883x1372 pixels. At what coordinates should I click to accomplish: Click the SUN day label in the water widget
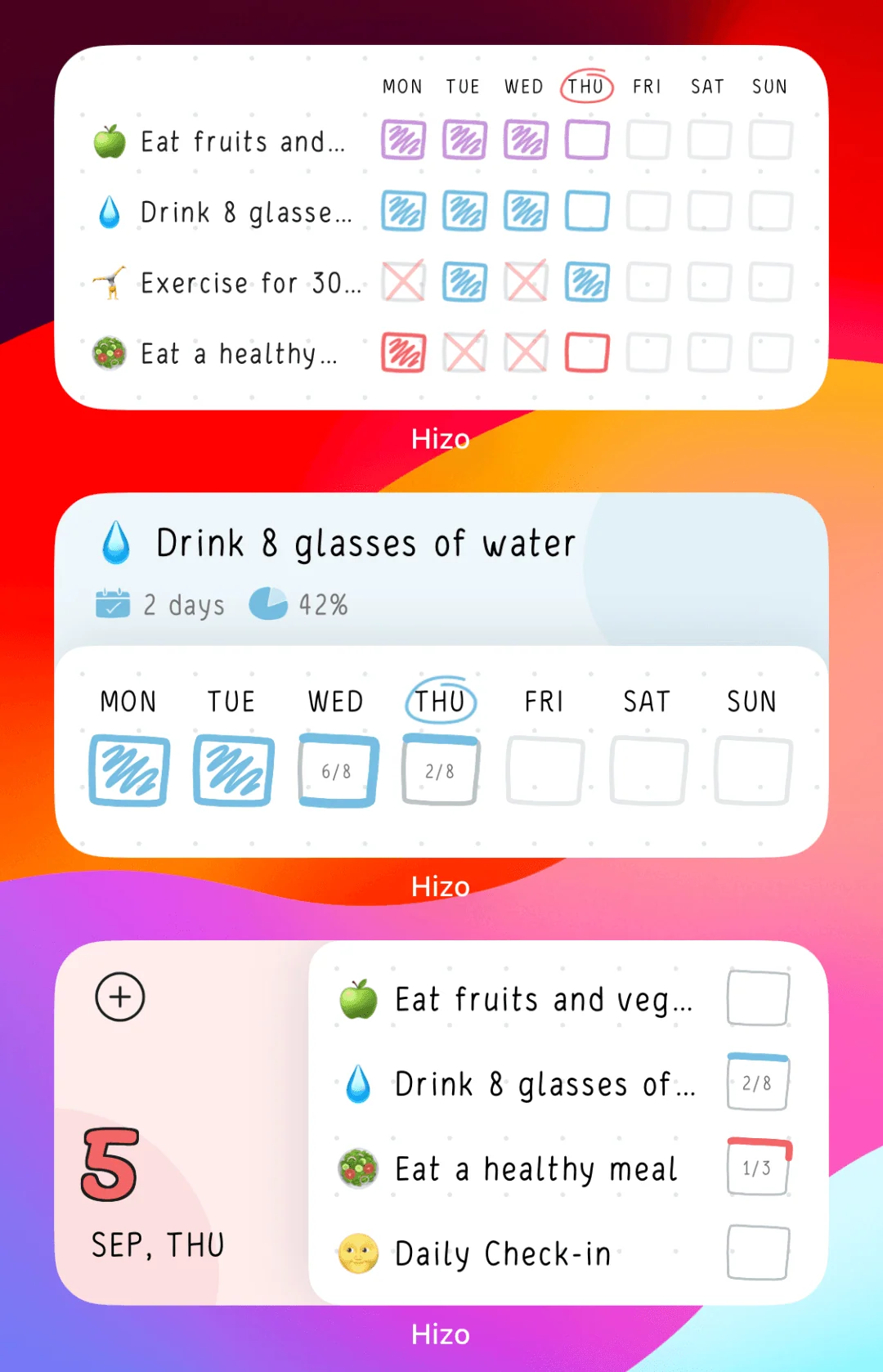[x=751, y=701]
